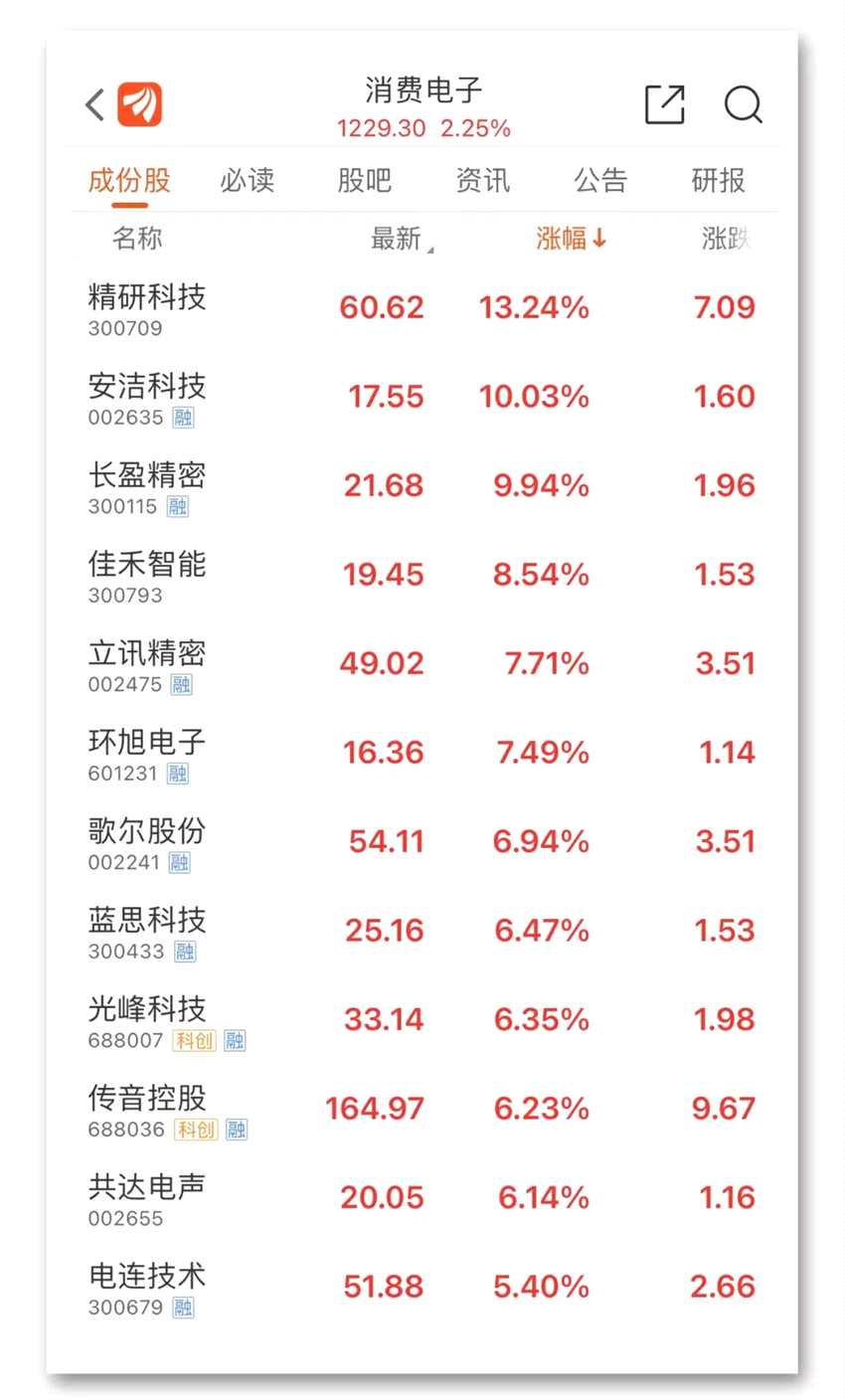This screenshot has height=1400, width=845.
Task: Open the 资讯 tab
Action: (x=482, y=180)
